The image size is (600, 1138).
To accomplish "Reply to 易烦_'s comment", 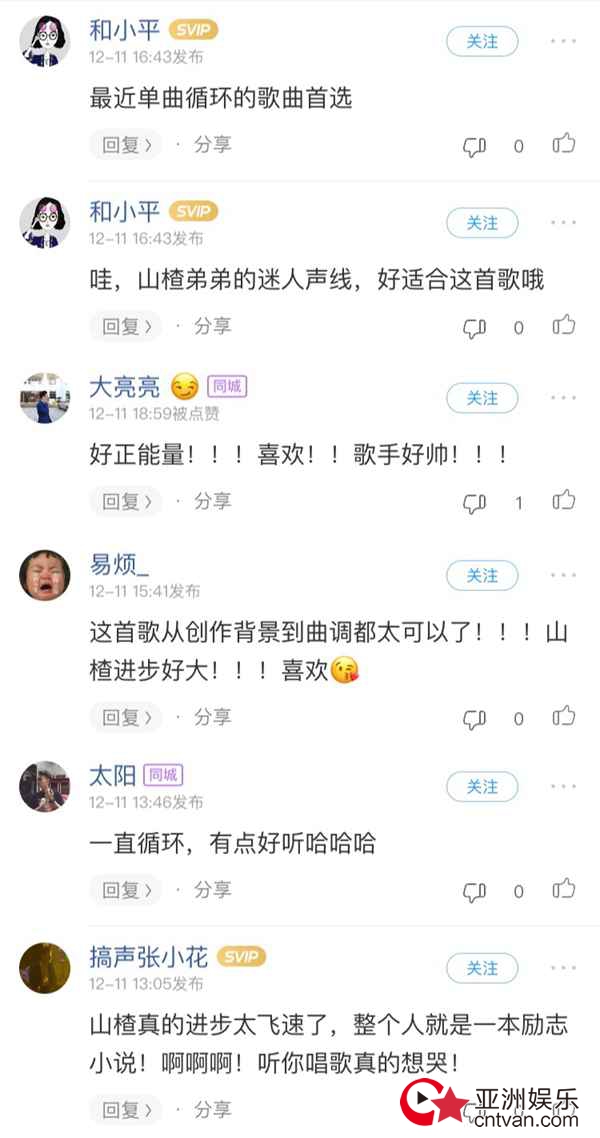I will (x=125, y=717).
